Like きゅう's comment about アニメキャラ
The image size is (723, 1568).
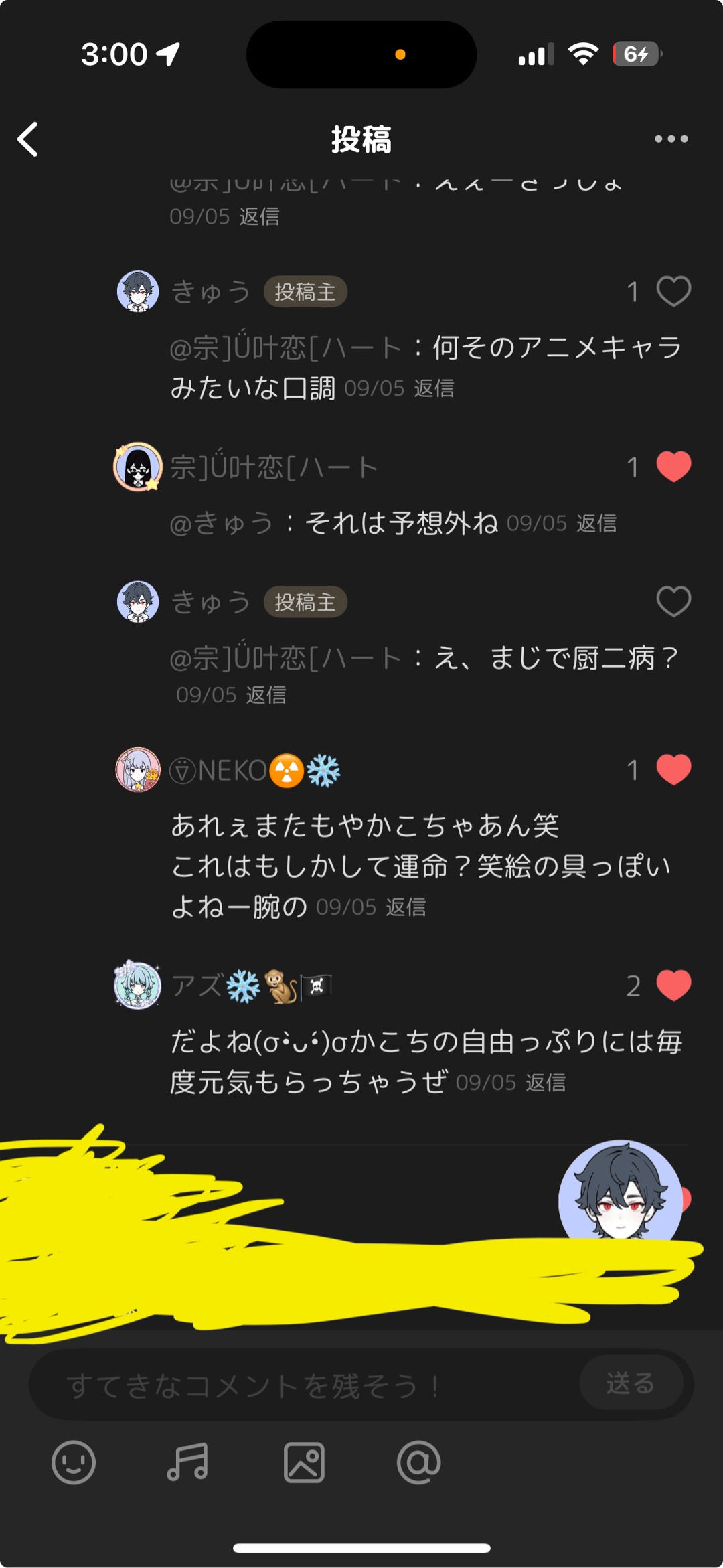673,291
